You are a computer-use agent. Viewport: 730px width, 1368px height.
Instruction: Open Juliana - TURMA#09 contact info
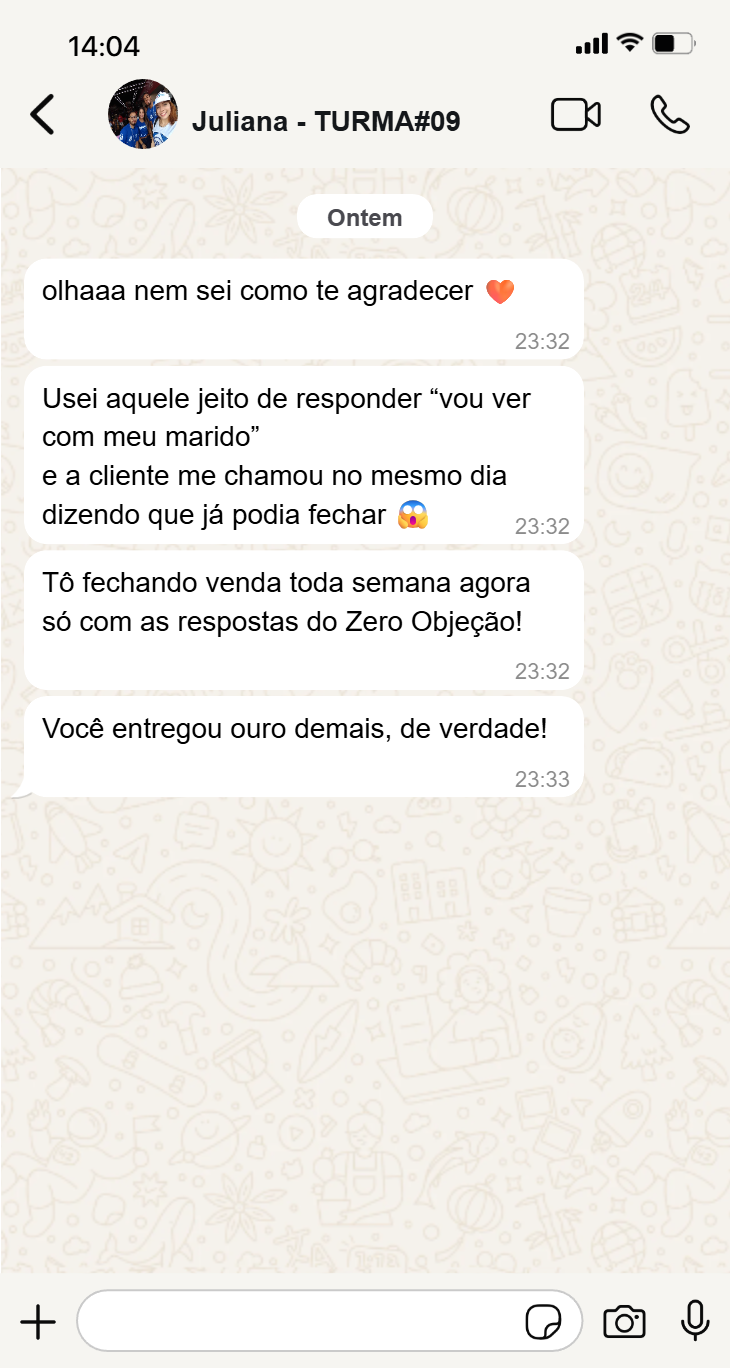pos(324,121)
